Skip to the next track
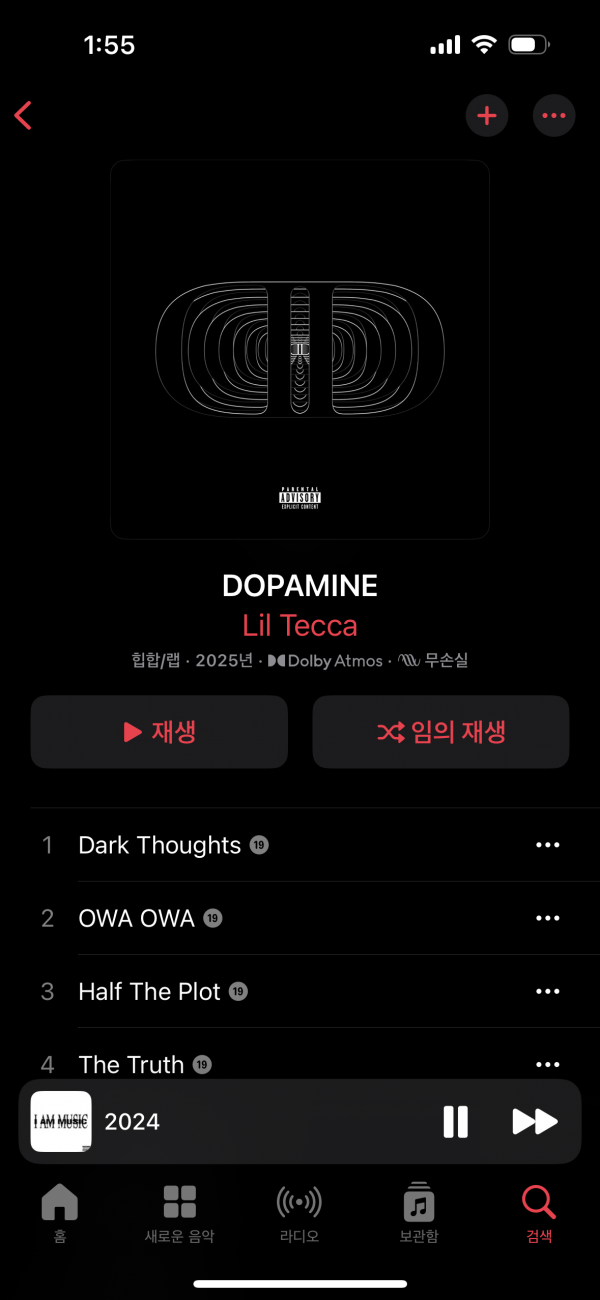 click(534, 1121)
